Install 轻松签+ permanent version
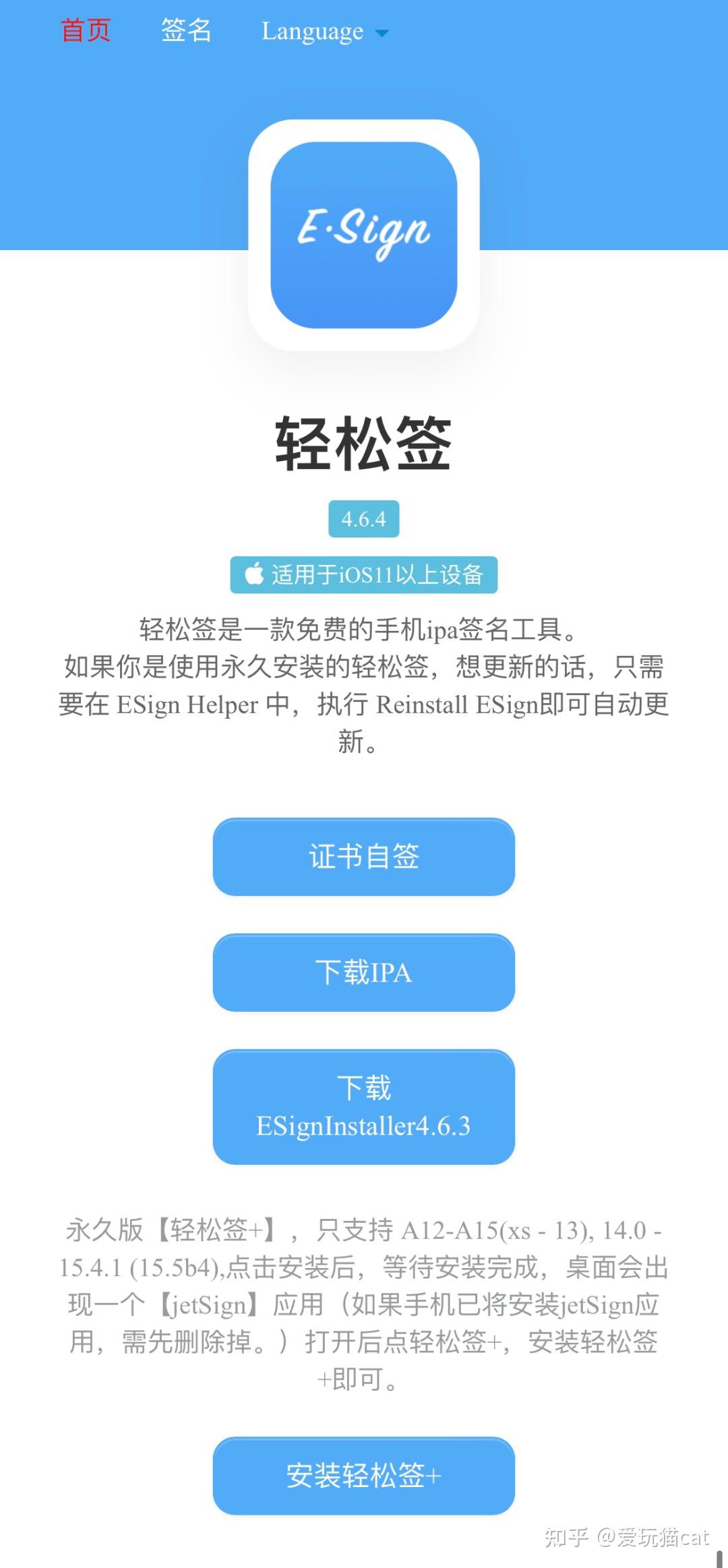Screen dimensions: 728x1568 click(363, 1476)
